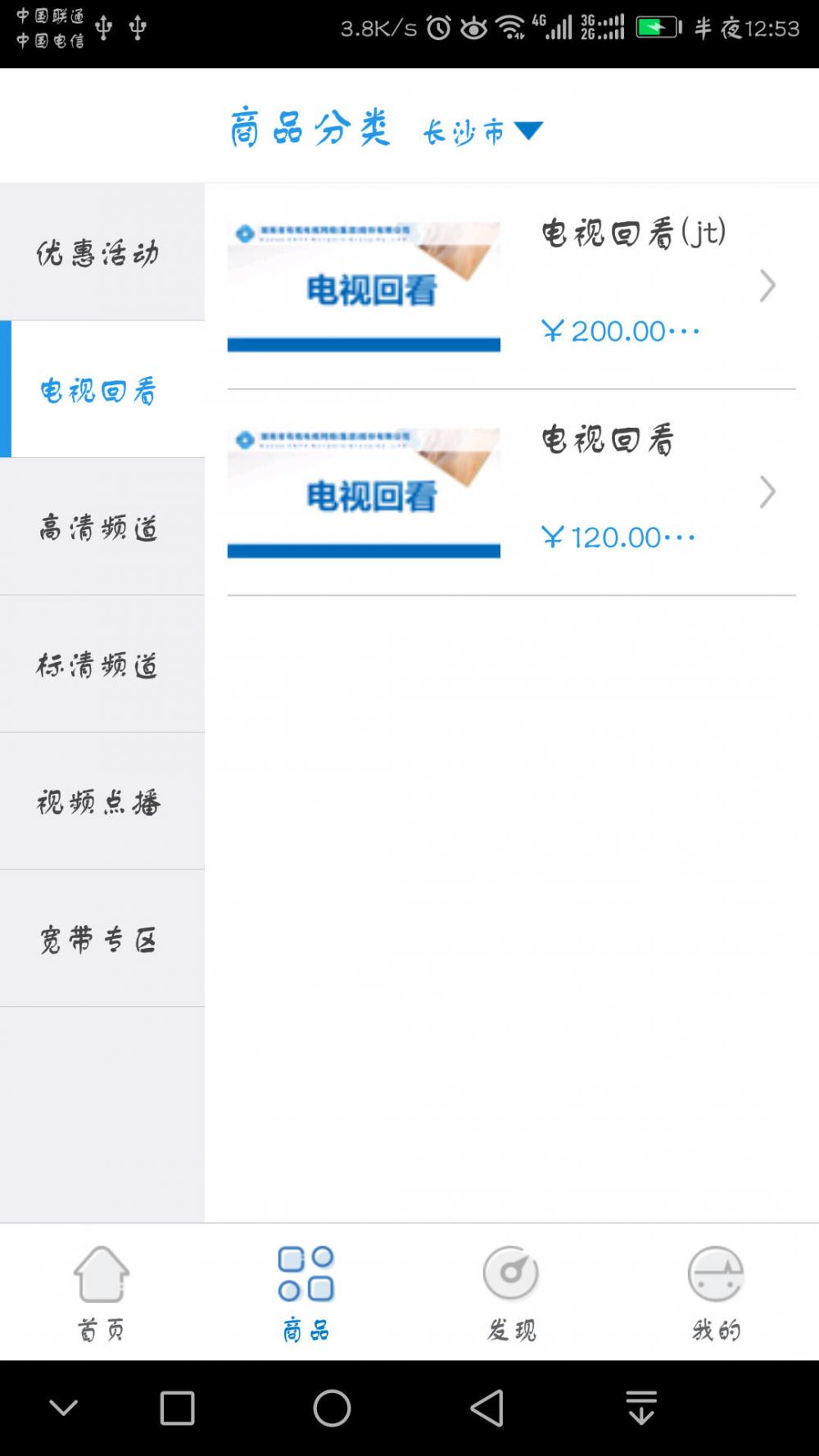Screen dimensions: 819x1456
Task: Switch to the 发现 discover tab
Action: (x=511, y=1292)
